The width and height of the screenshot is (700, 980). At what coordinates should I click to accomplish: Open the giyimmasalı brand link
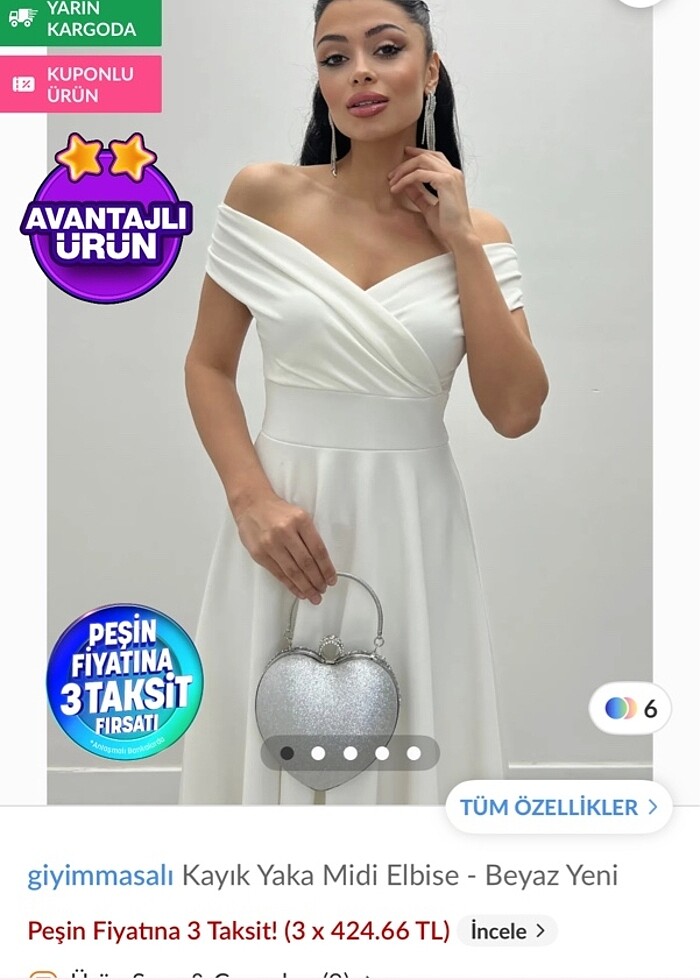(100, 876)
